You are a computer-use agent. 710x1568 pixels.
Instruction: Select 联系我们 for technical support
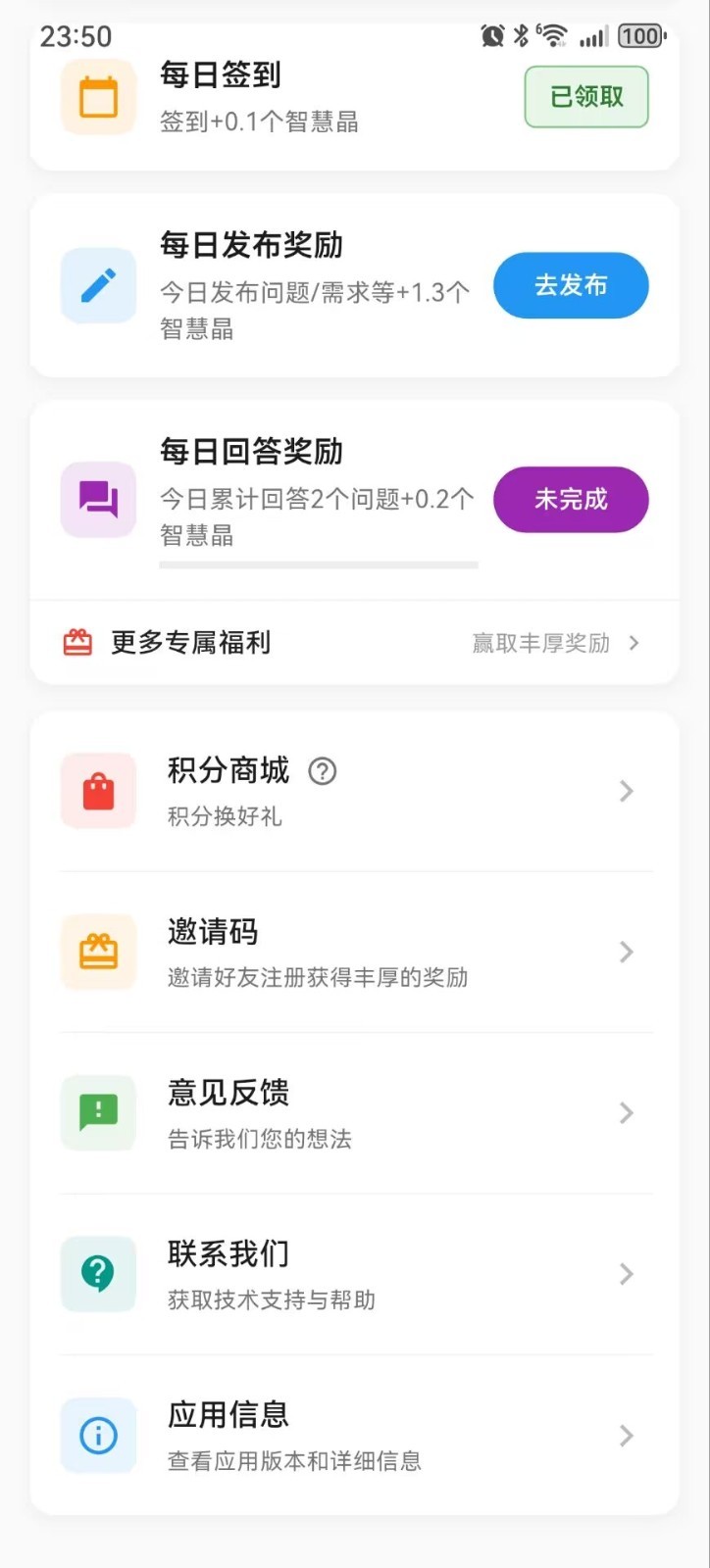click(x=353, y=1274)
